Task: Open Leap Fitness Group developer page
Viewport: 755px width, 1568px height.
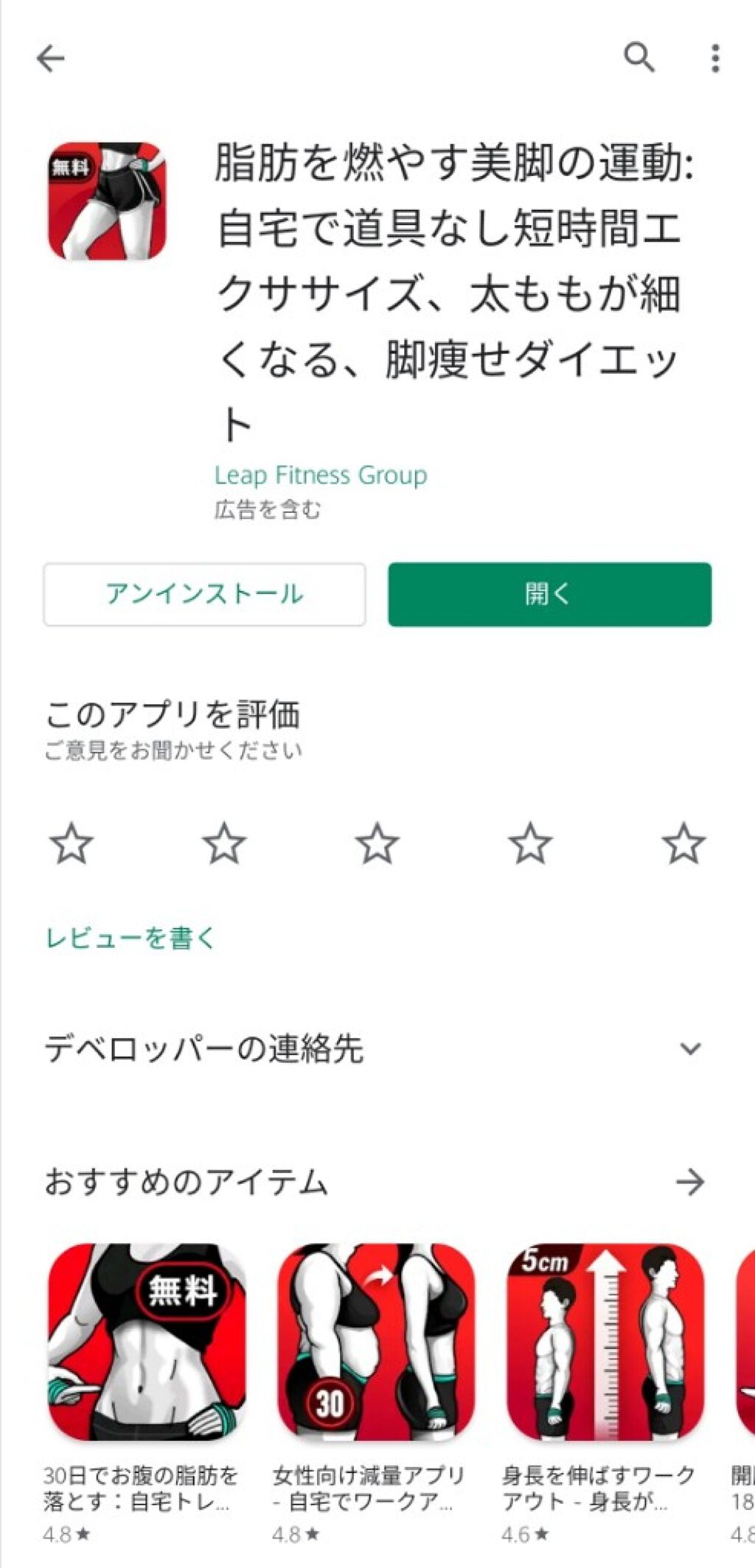Action: click(321, 475)
